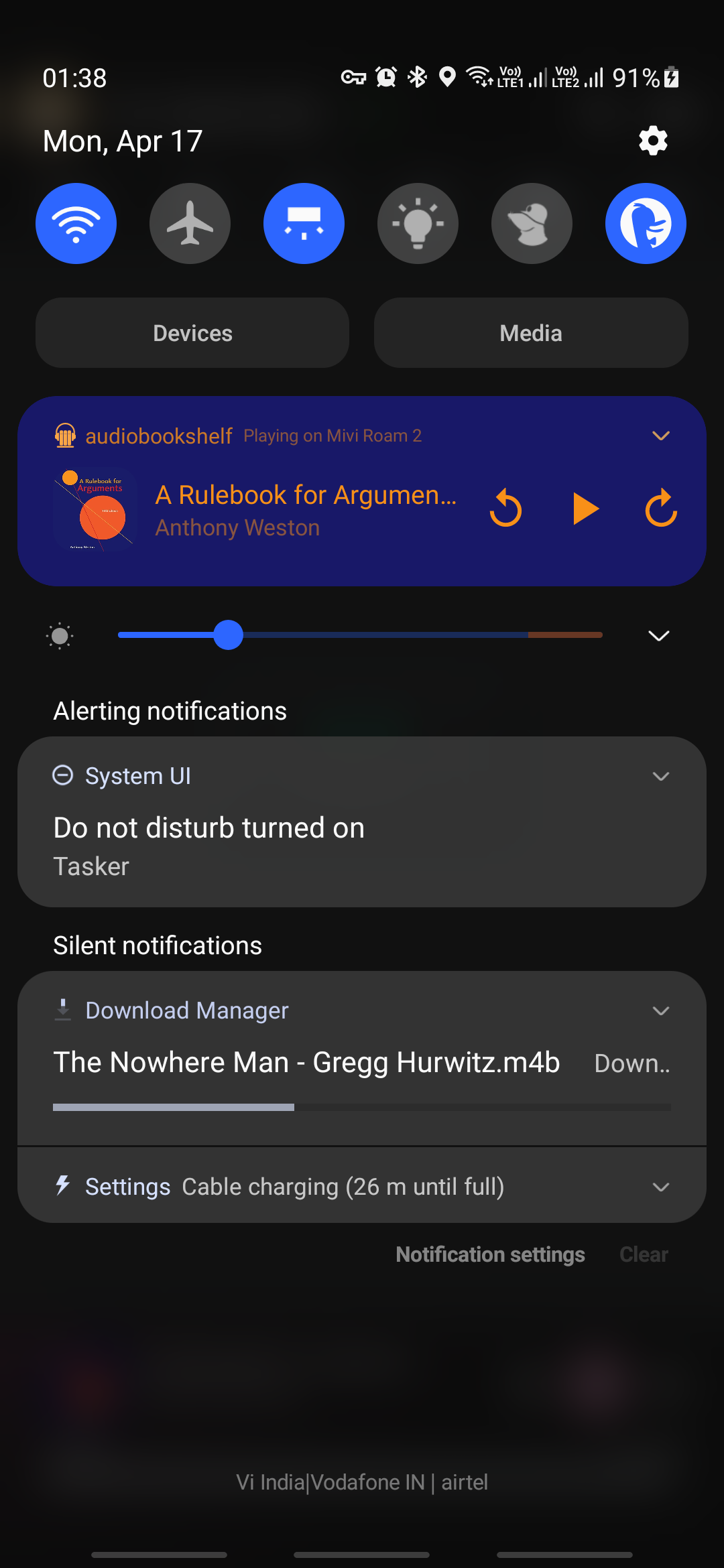Image resolution: width=724 pixels, height=1568 pixels.
Task: Open the Devices panel
Action: (192, 332)
